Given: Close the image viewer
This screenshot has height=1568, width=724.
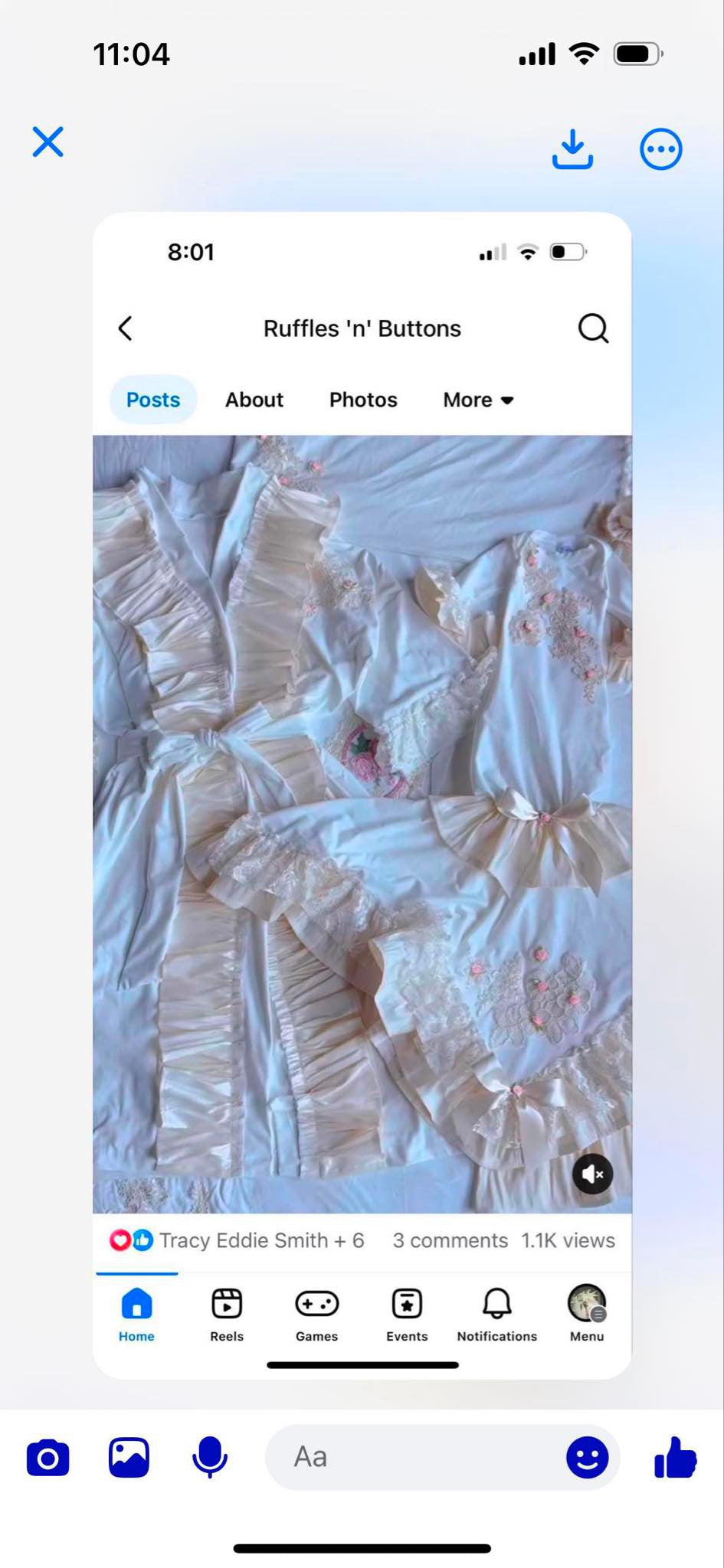Looking at the screenshot, I should 48,142.
